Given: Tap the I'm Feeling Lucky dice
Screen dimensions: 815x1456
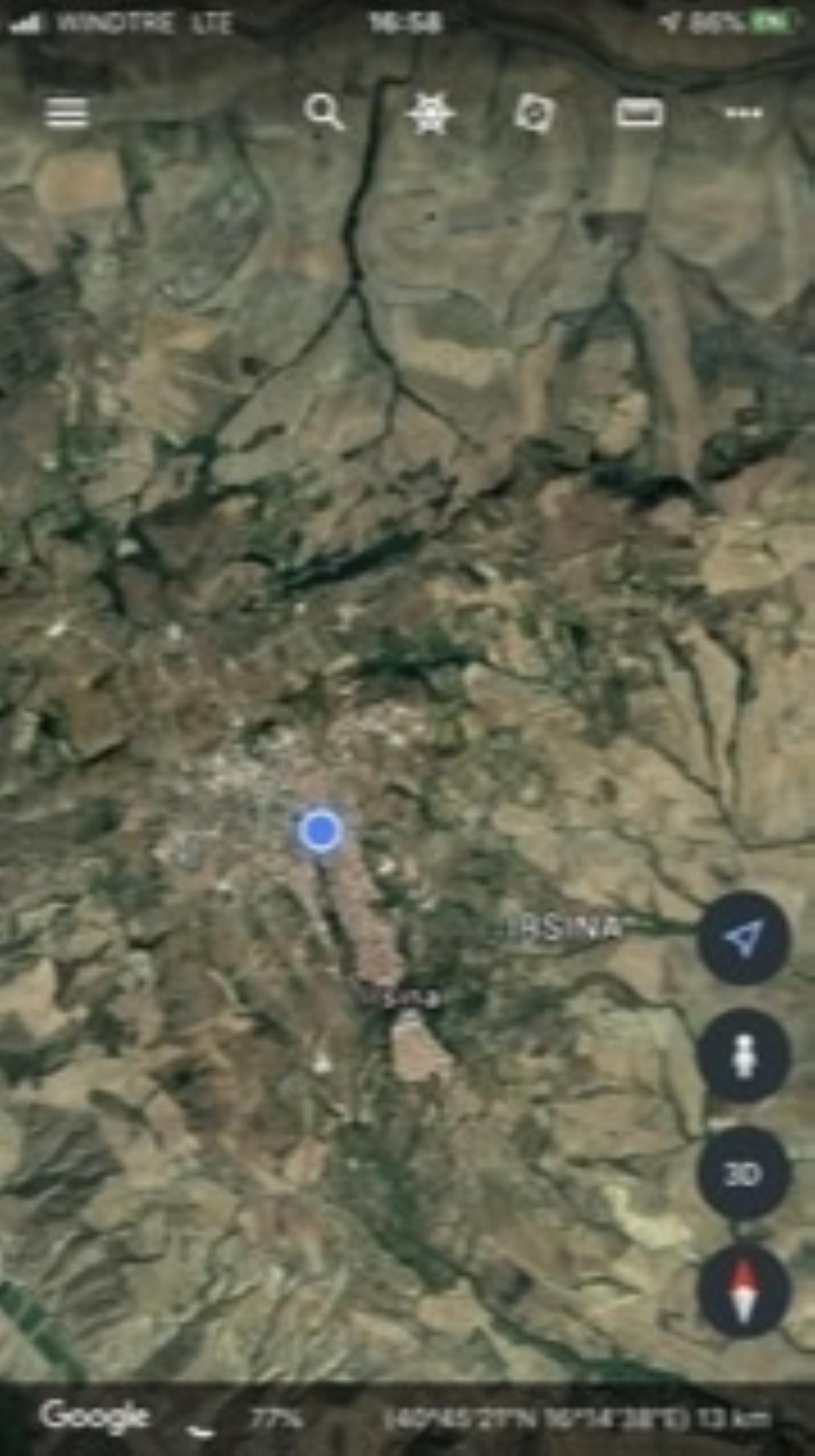Looking at the screenshot, I should (534, 113).
